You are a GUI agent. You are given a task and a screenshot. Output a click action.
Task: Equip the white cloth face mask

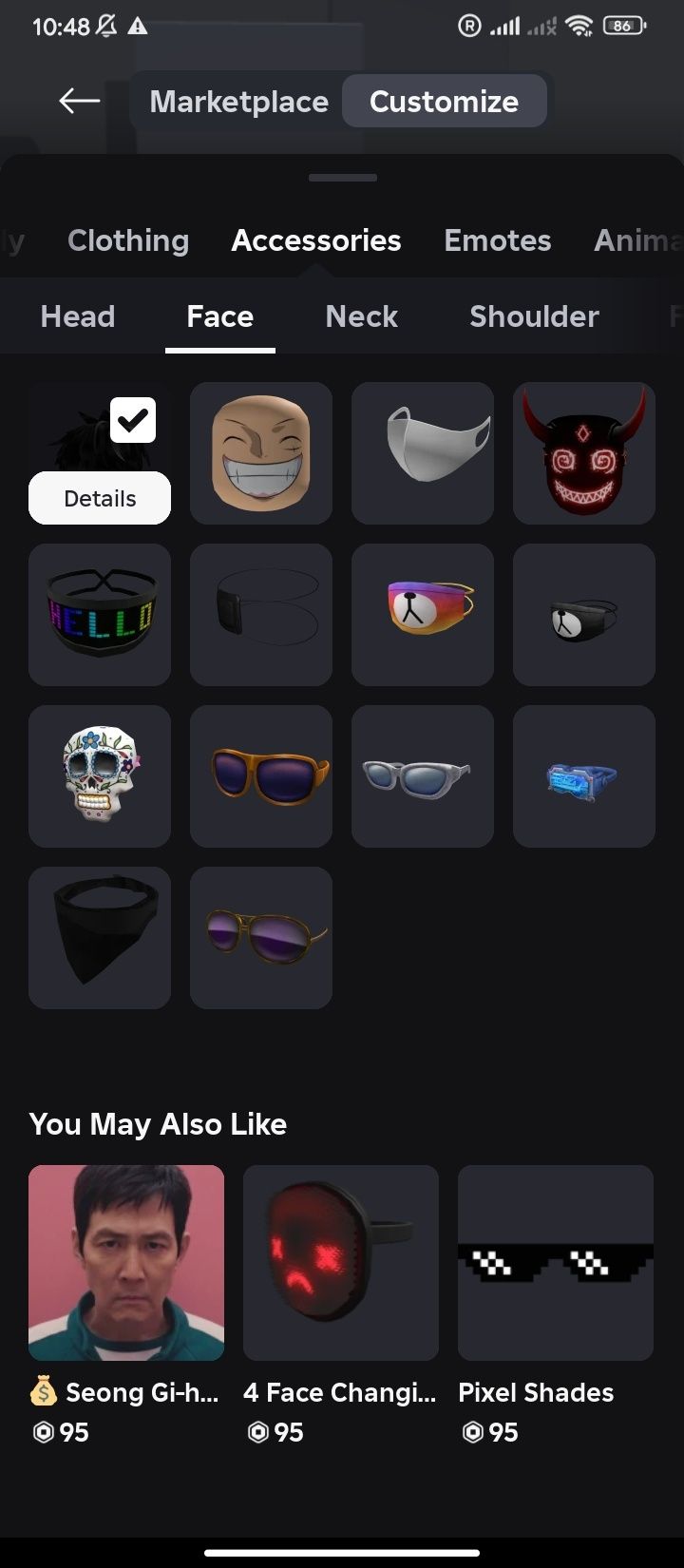(423, 453)
